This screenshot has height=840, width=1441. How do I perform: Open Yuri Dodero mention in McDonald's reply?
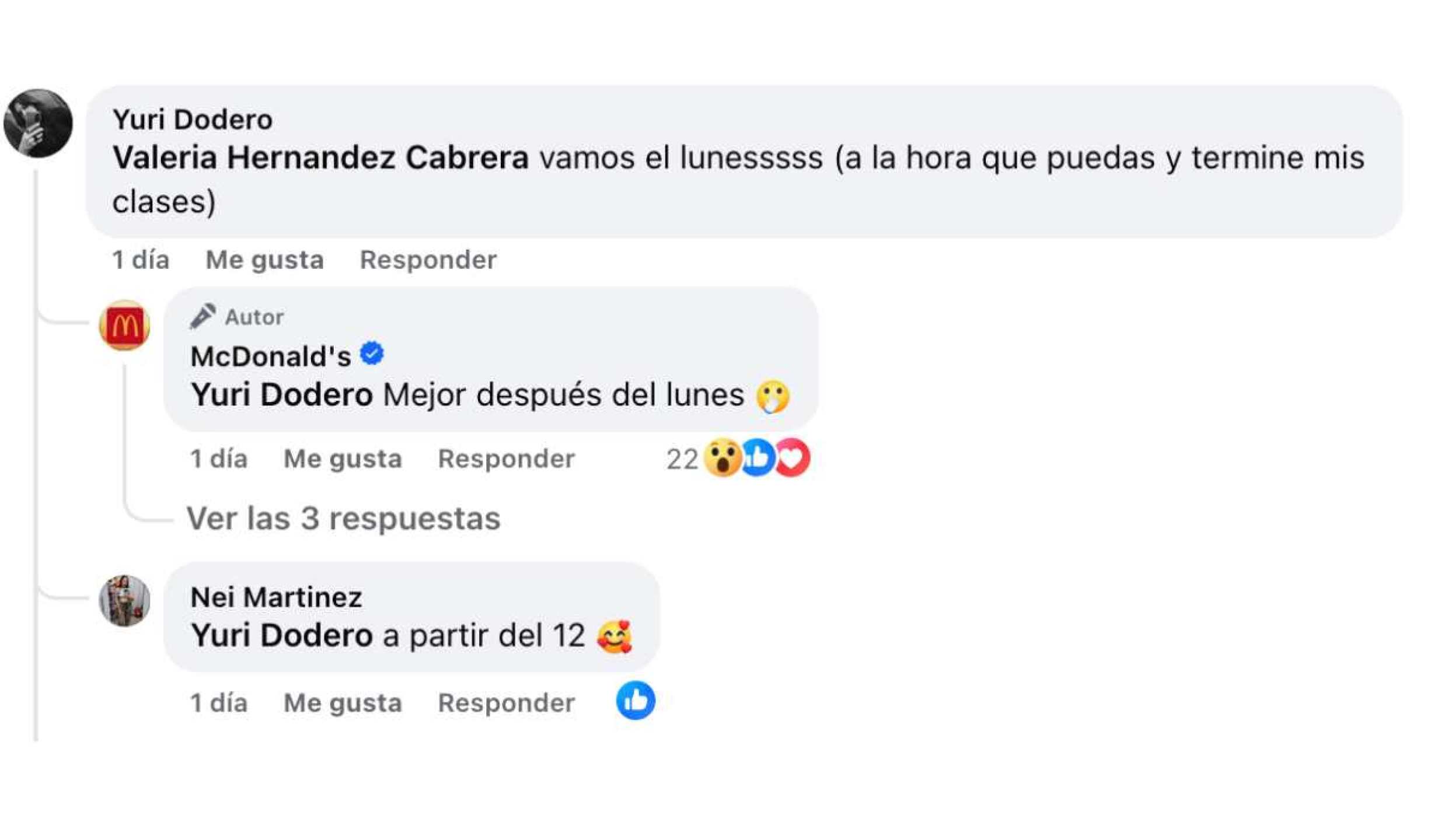[x=281, y=395]
